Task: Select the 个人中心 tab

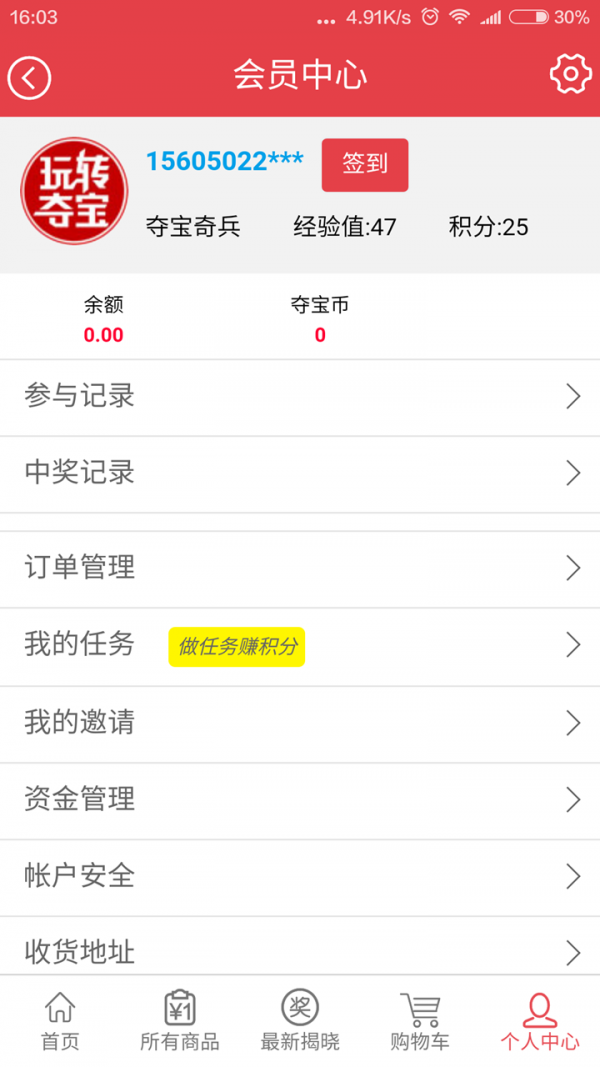Action: [540, 1021]
